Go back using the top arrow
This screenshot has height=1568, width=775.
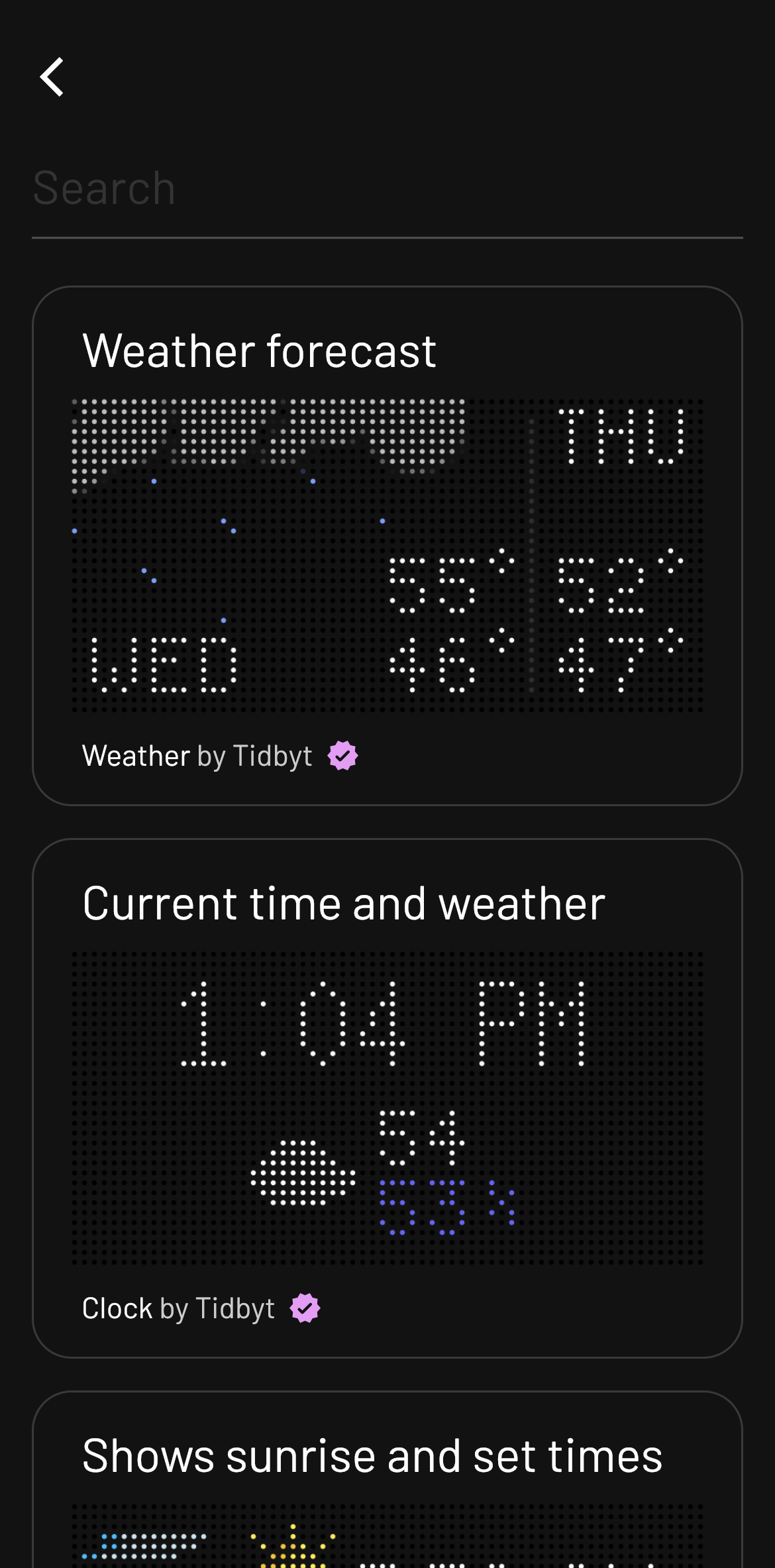(52, 77)
